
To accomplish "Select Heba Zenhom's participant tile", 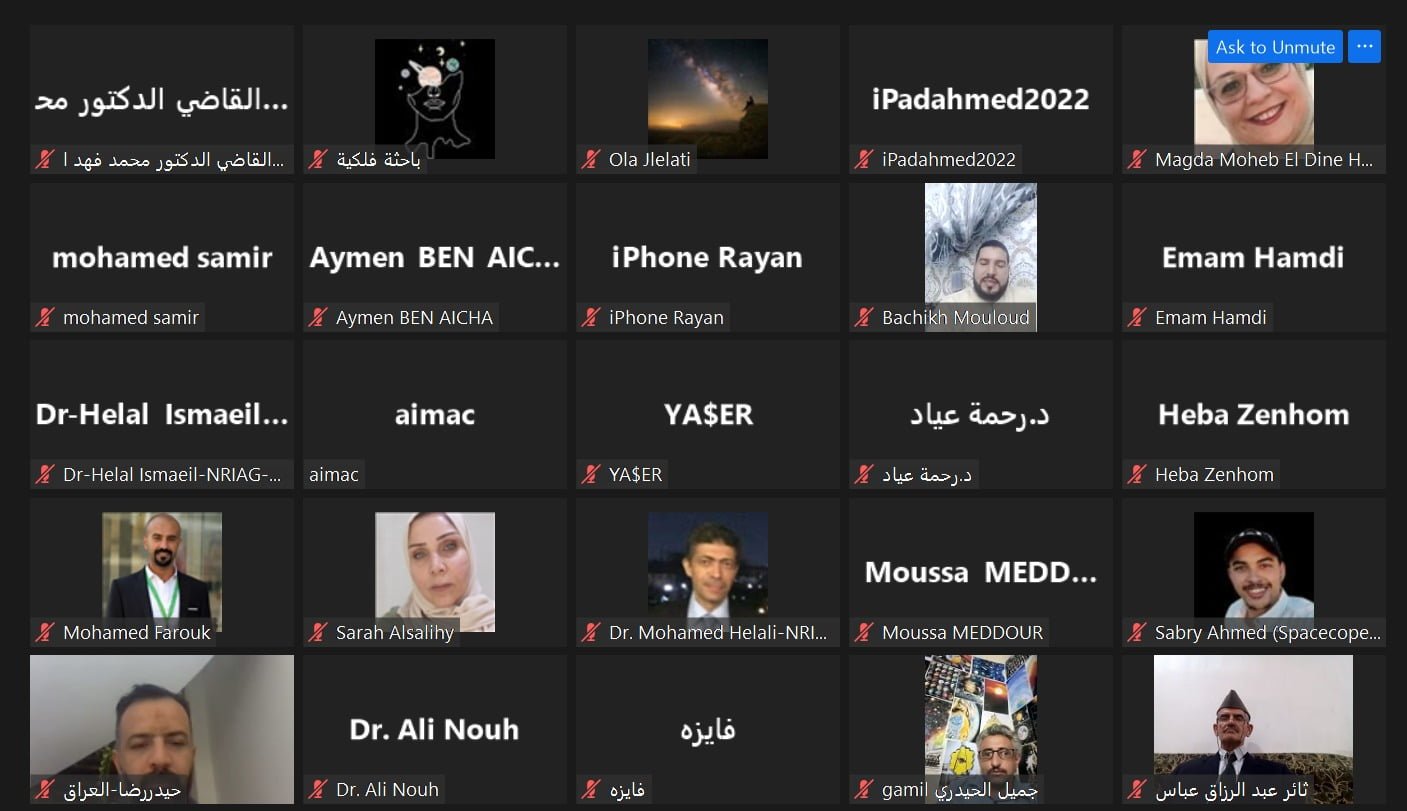I will pos(1253,415).
